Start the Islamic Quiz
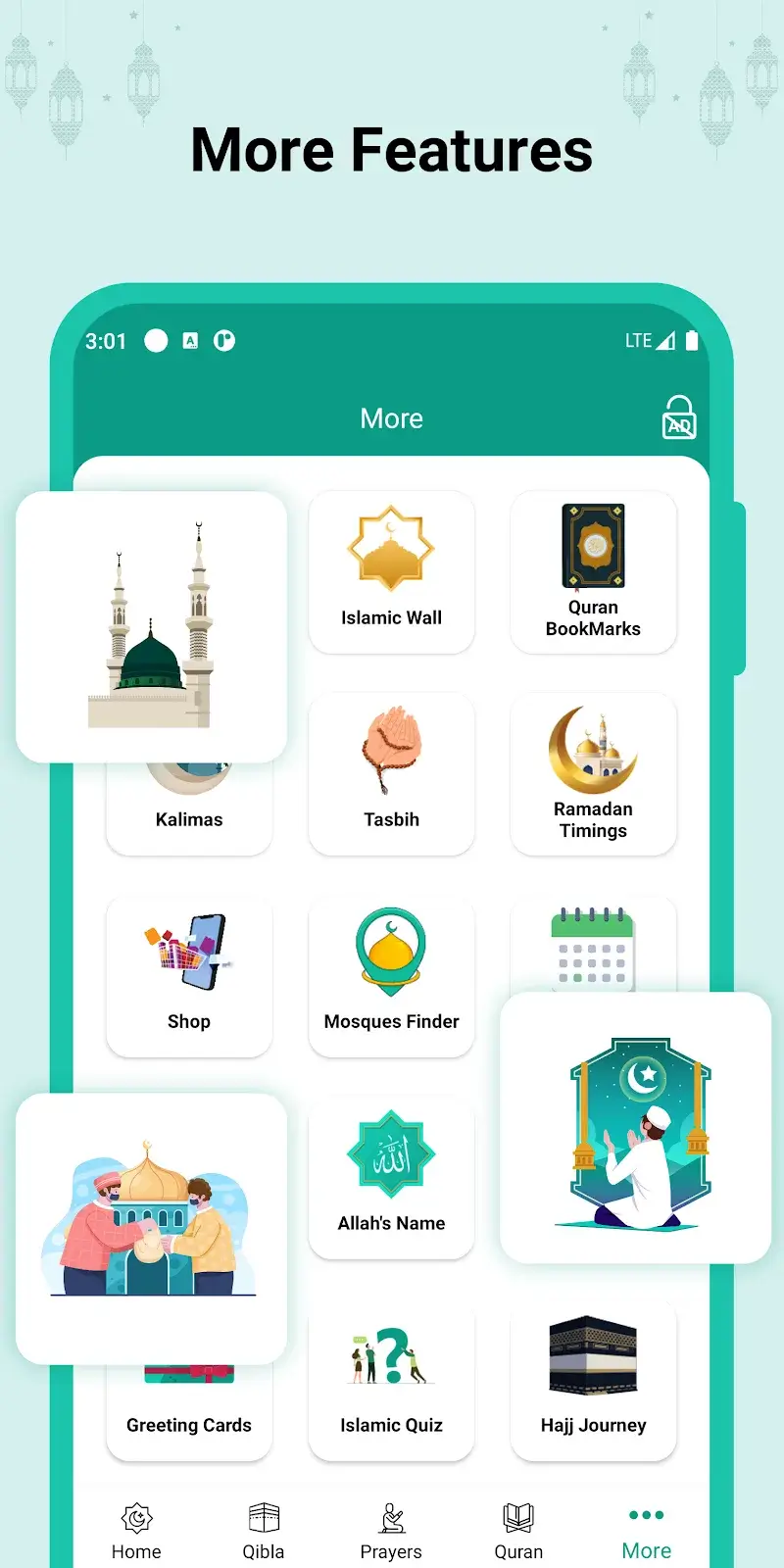Viewport: 784px width, 1568px height. point(391,1380)
